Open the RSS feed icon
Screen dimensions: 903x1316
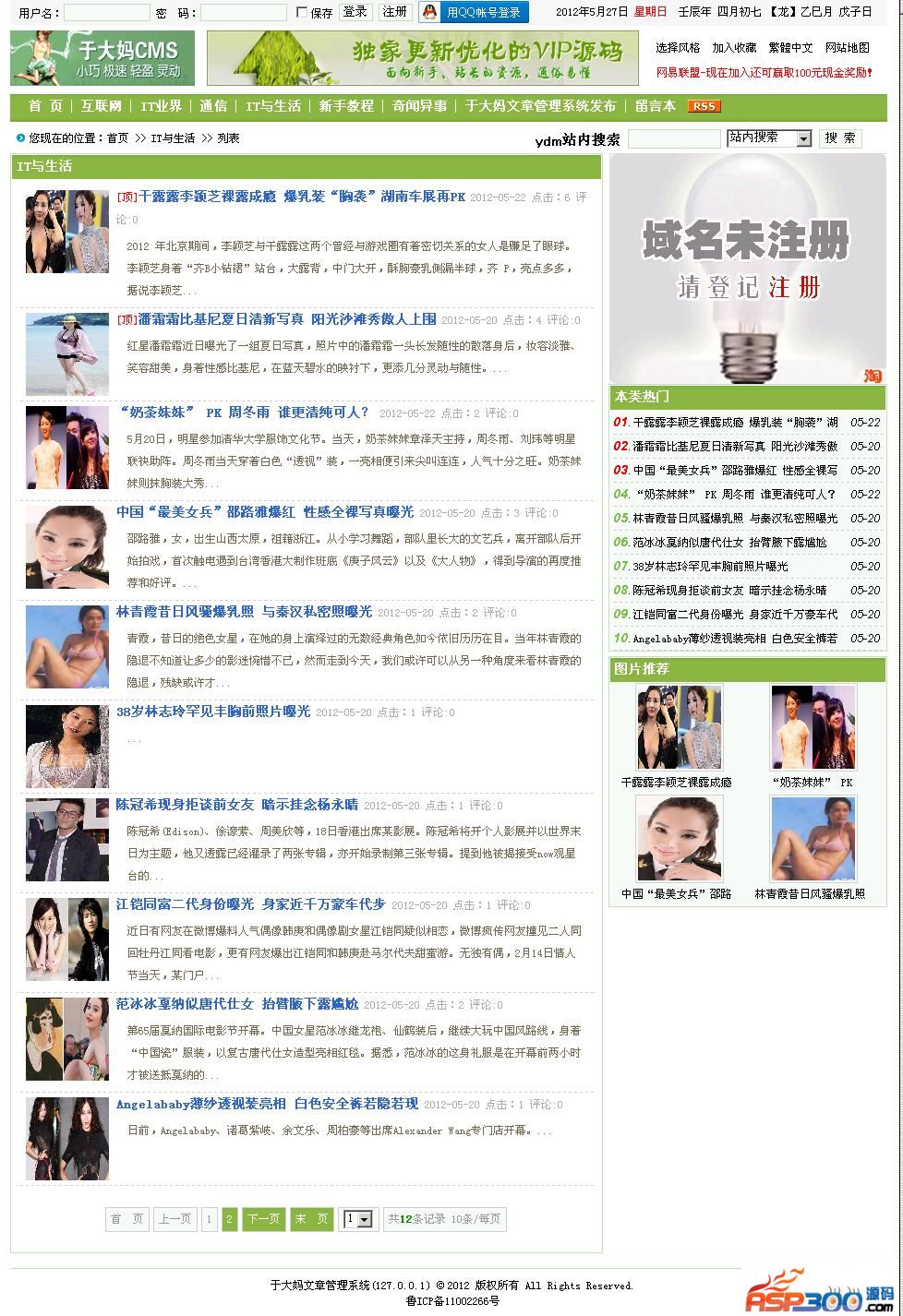coord(704,106)
